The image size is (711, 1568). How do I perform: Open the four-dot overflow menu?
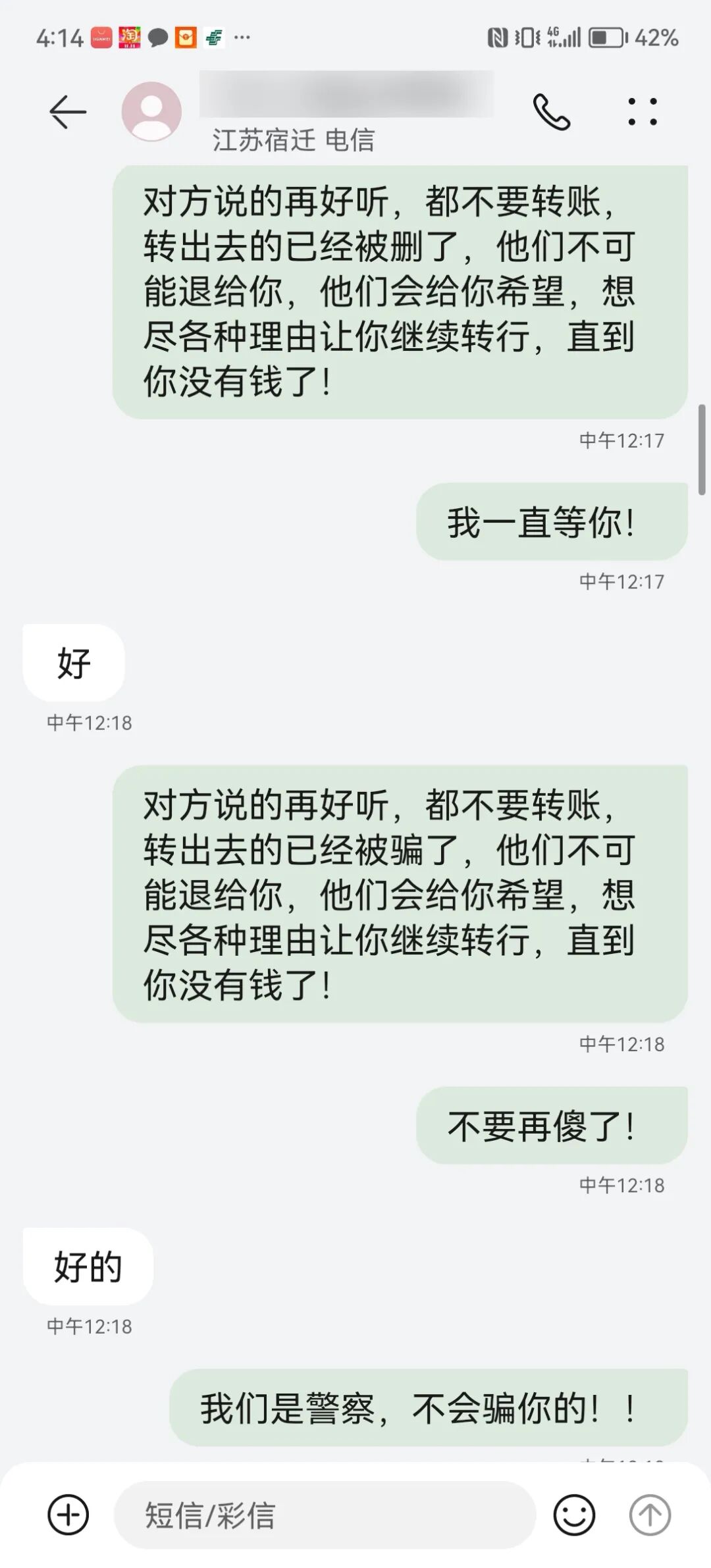(642, 112)
